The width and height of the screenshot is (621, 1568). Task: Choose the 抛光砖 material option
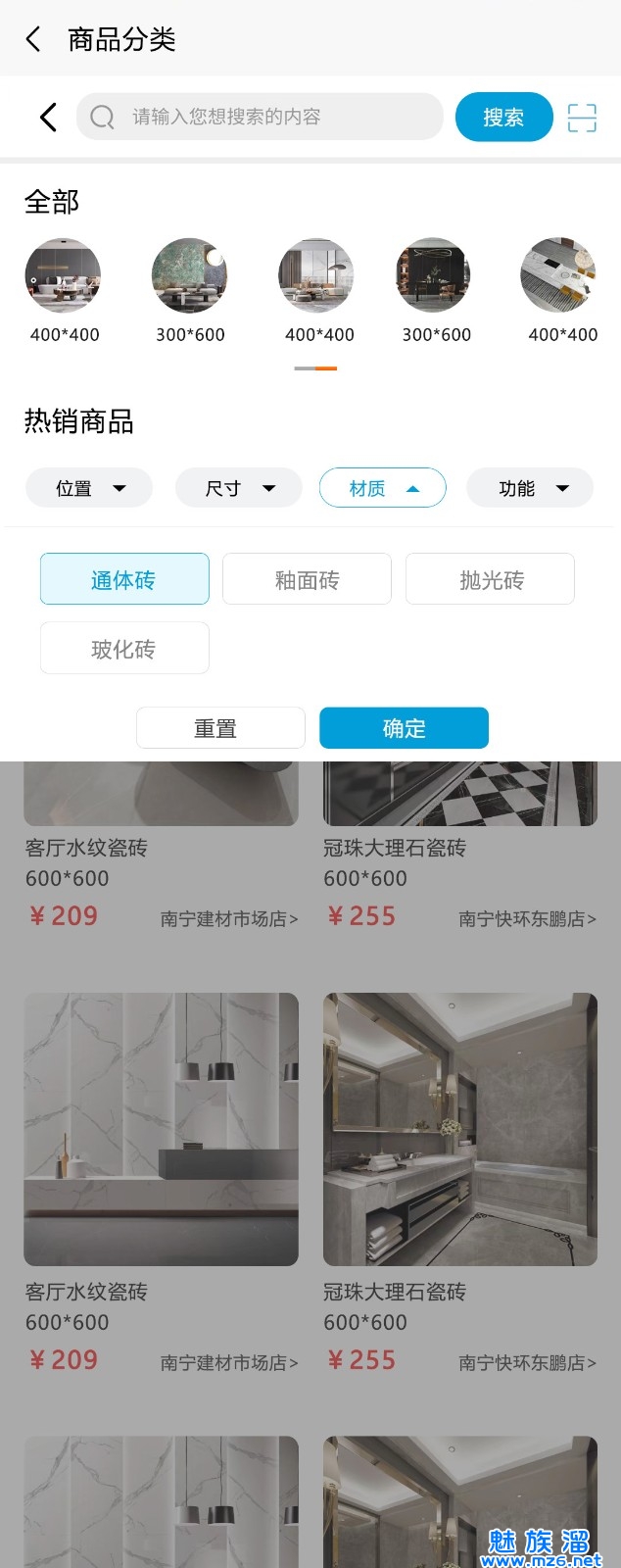coord(490,579)
